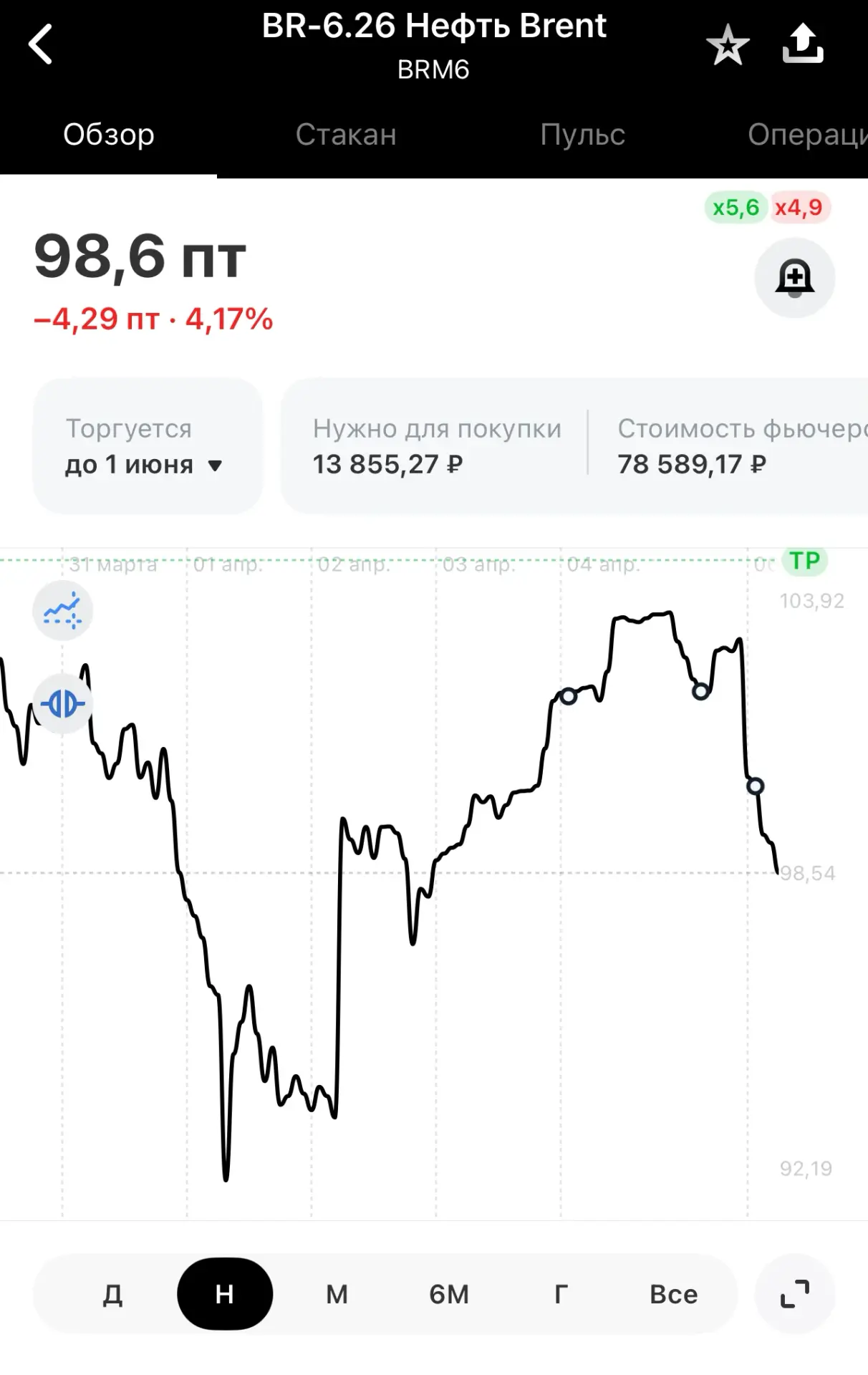
Task: Open the Пульс tab
Action: click(582, 135)
